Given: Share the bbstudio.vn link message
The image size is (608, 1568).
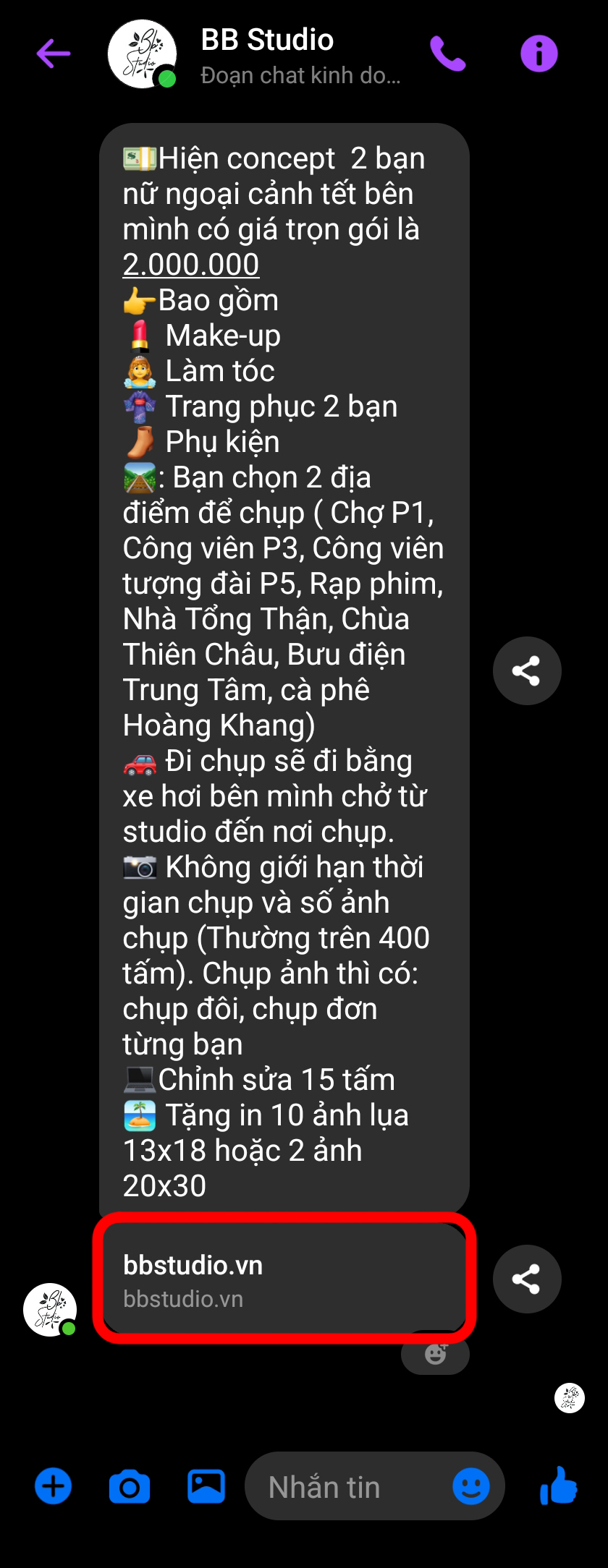Looking at the screenshot, I should (526, 1279).
